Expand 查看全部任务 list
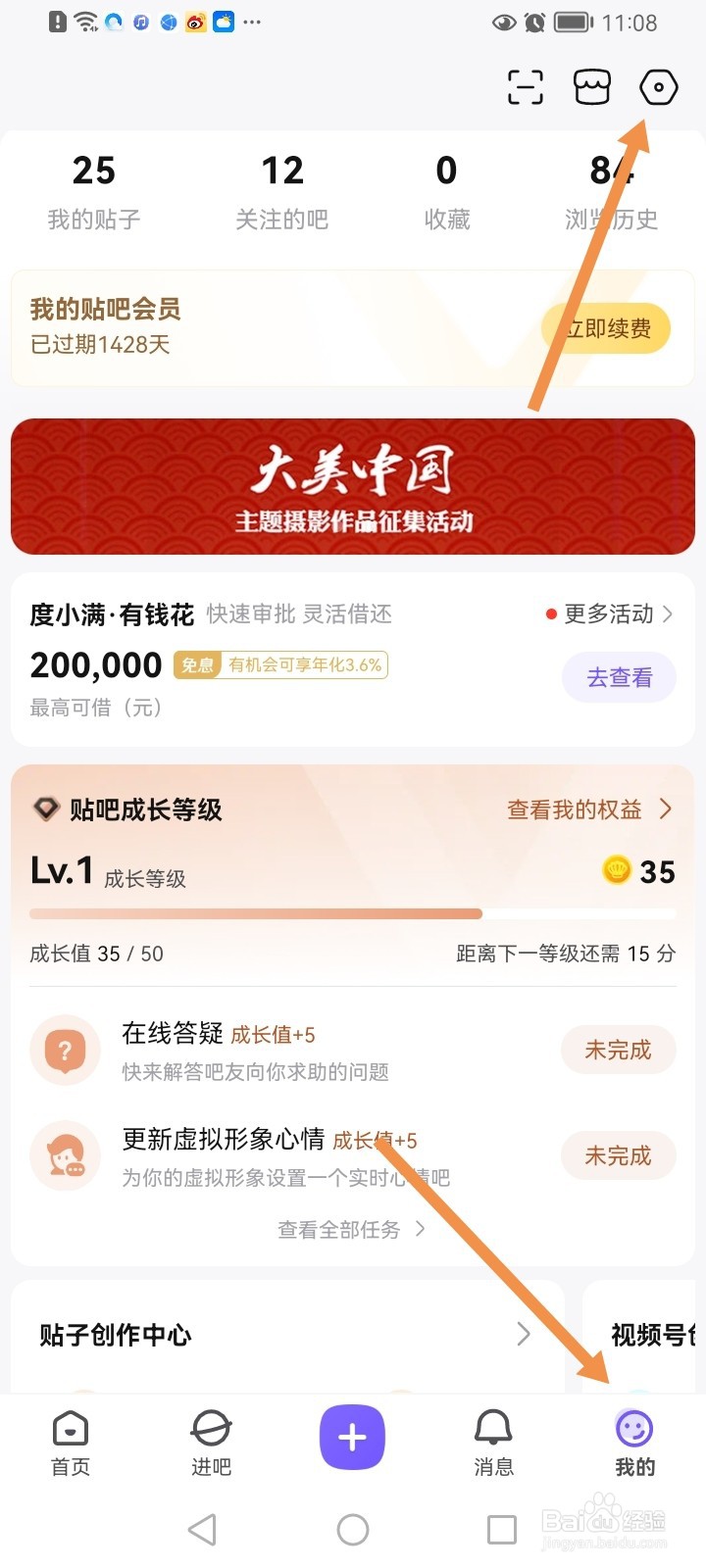706x1568 pixels. tap(351, 1230)
